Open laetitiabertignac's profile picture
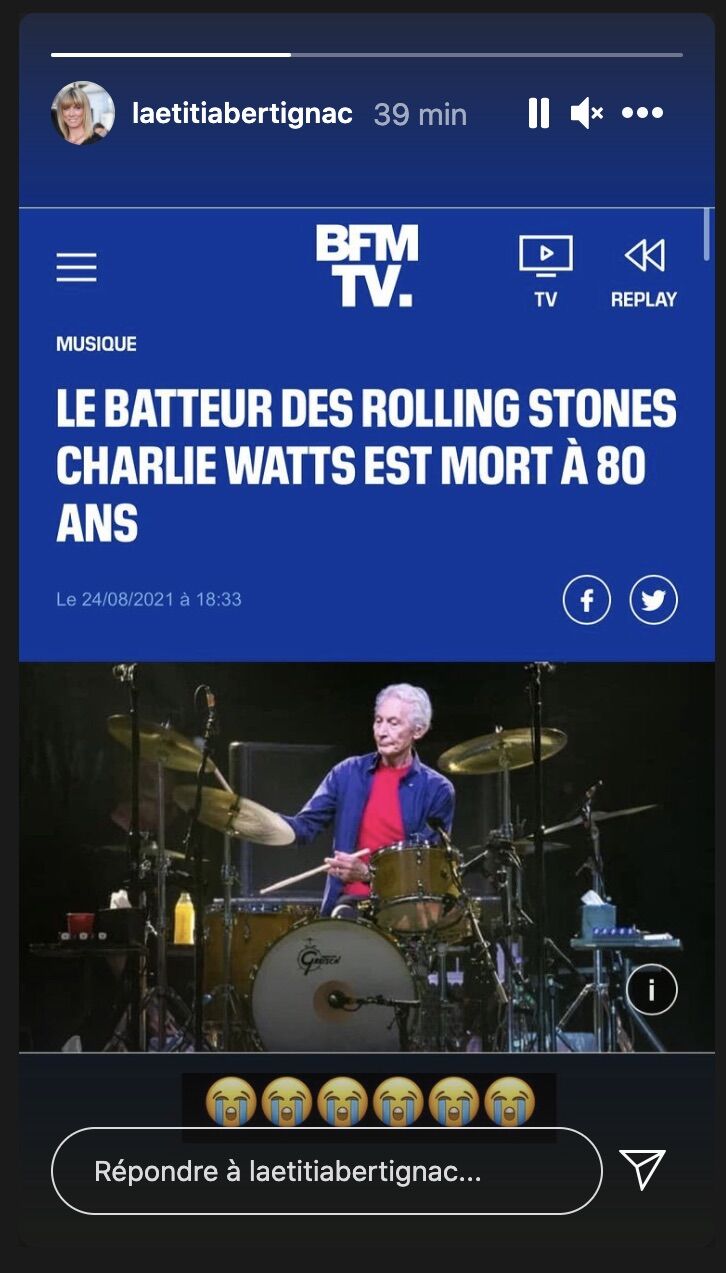 (x=83, y=113)
